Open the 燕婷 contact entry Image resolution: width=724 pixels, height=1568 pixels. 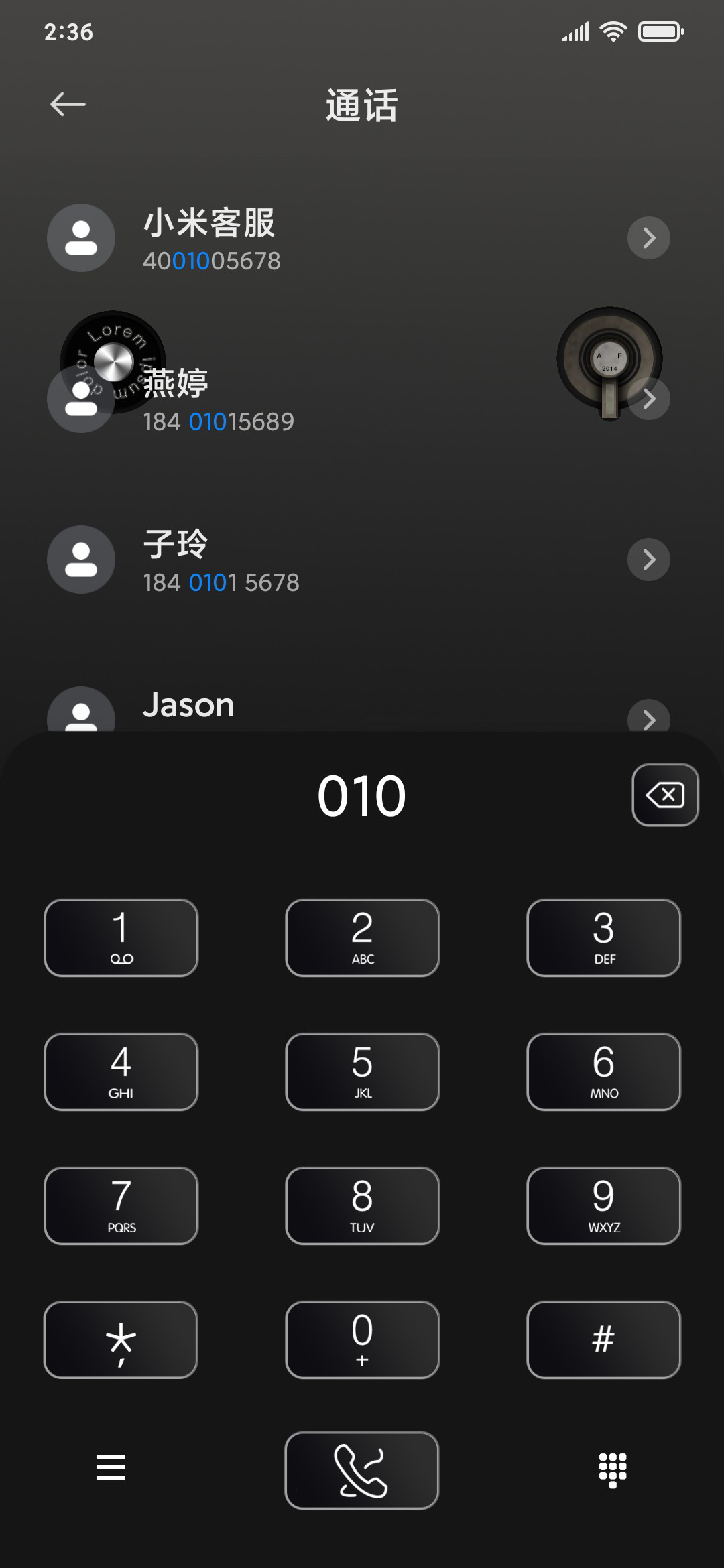(362, 399)
